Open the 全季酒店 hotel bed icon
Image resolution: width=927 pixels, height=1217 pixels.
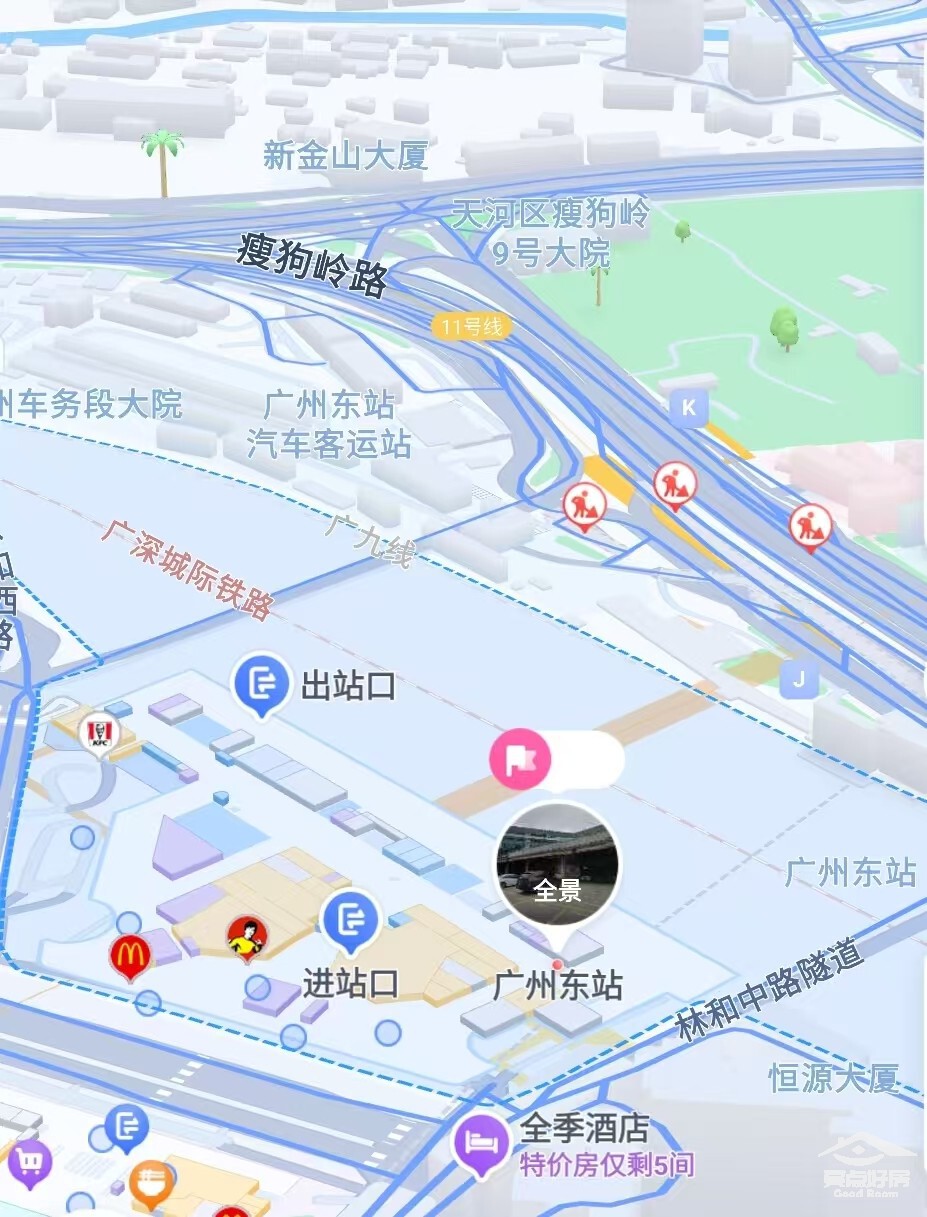[x=480, y=1141]
